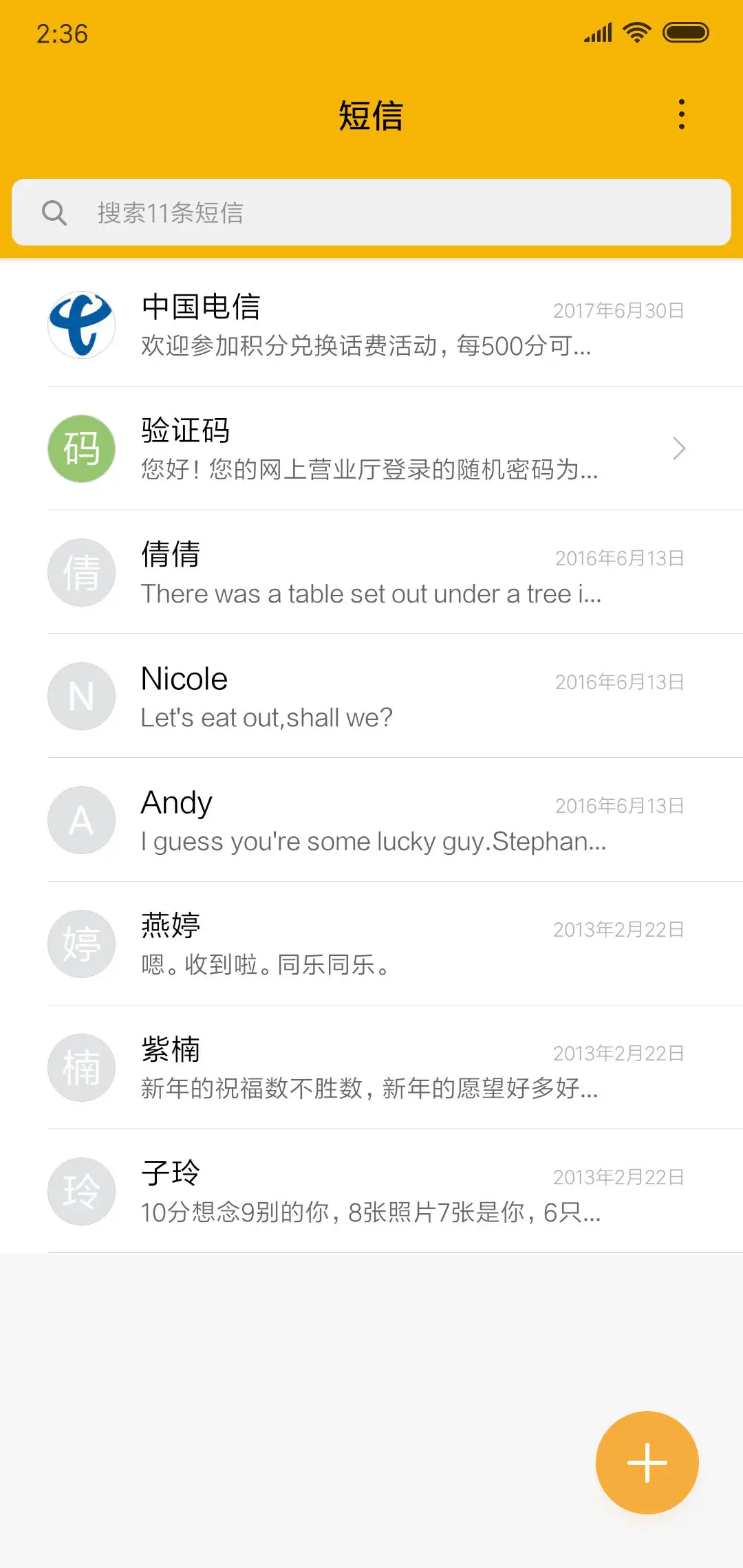Viewport: 743px width, 1568px height.
Task: Expand the 验证码 conversation via chevron
Action: (x=679, y=448)
